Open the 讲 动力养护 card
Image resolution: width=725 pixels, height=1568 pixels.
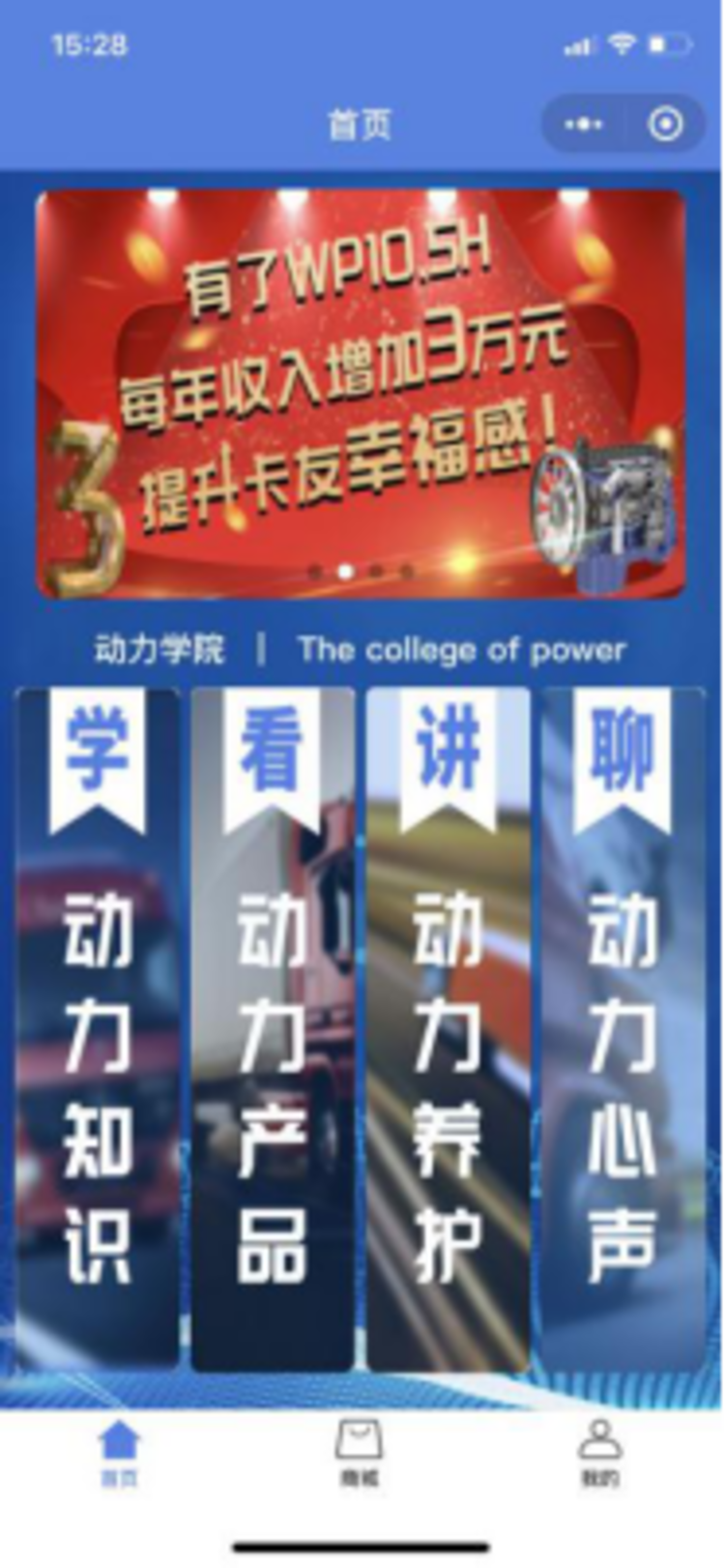point(448,1030)
